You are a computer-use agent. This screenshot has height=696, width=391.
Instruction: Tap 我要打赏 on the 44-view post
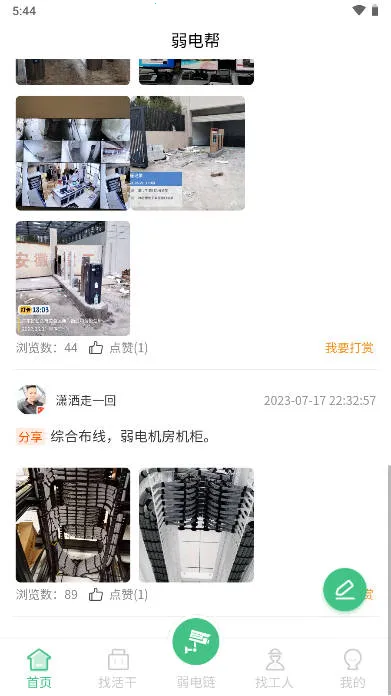[x=349, y=348]
